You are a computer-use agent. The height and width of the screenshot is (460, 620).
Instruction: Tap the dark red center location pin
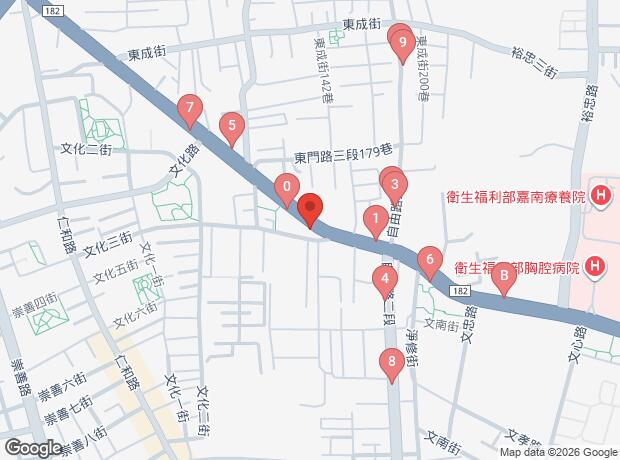310,210
